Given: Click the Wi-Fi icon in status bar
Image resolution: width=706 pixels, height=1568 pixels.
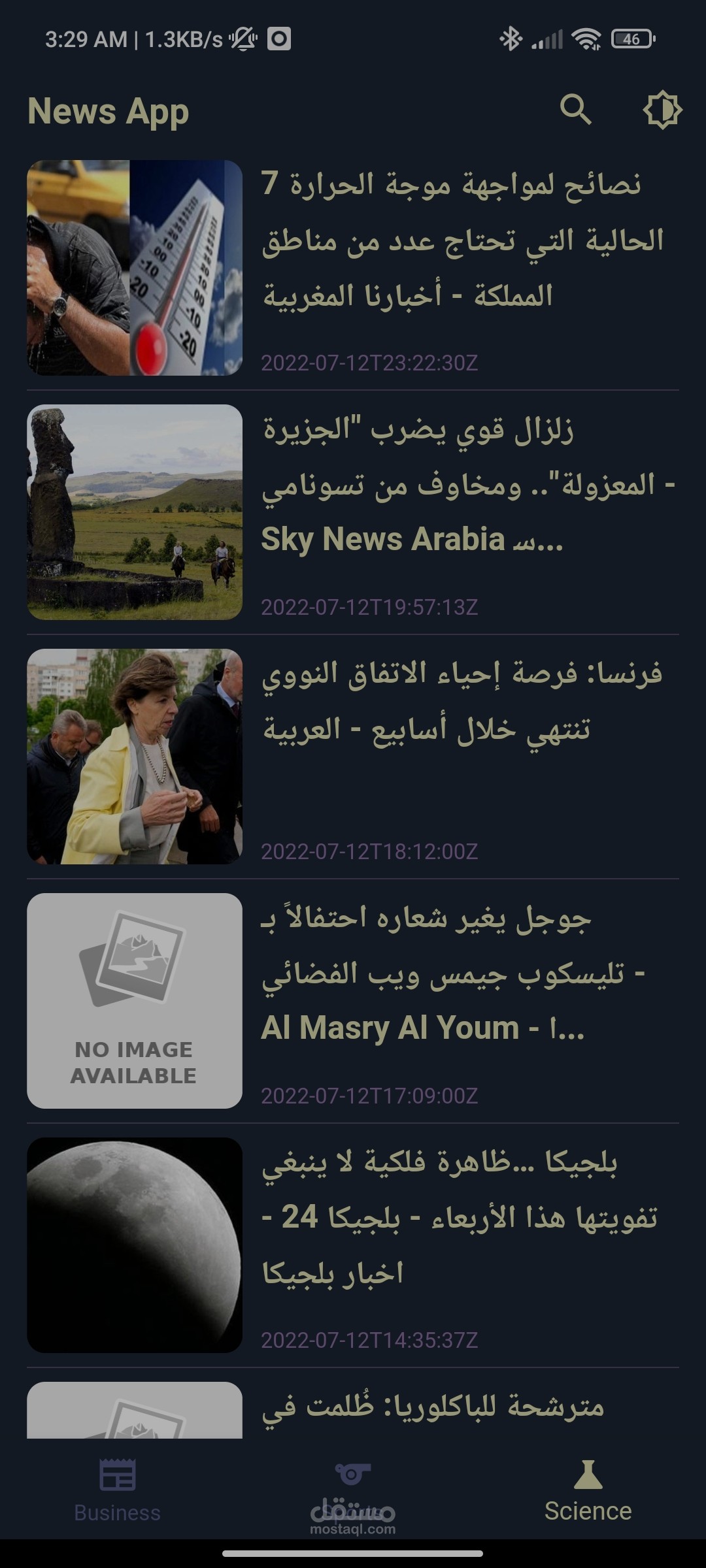Looking at the screenshot, I should pos(585,39).
